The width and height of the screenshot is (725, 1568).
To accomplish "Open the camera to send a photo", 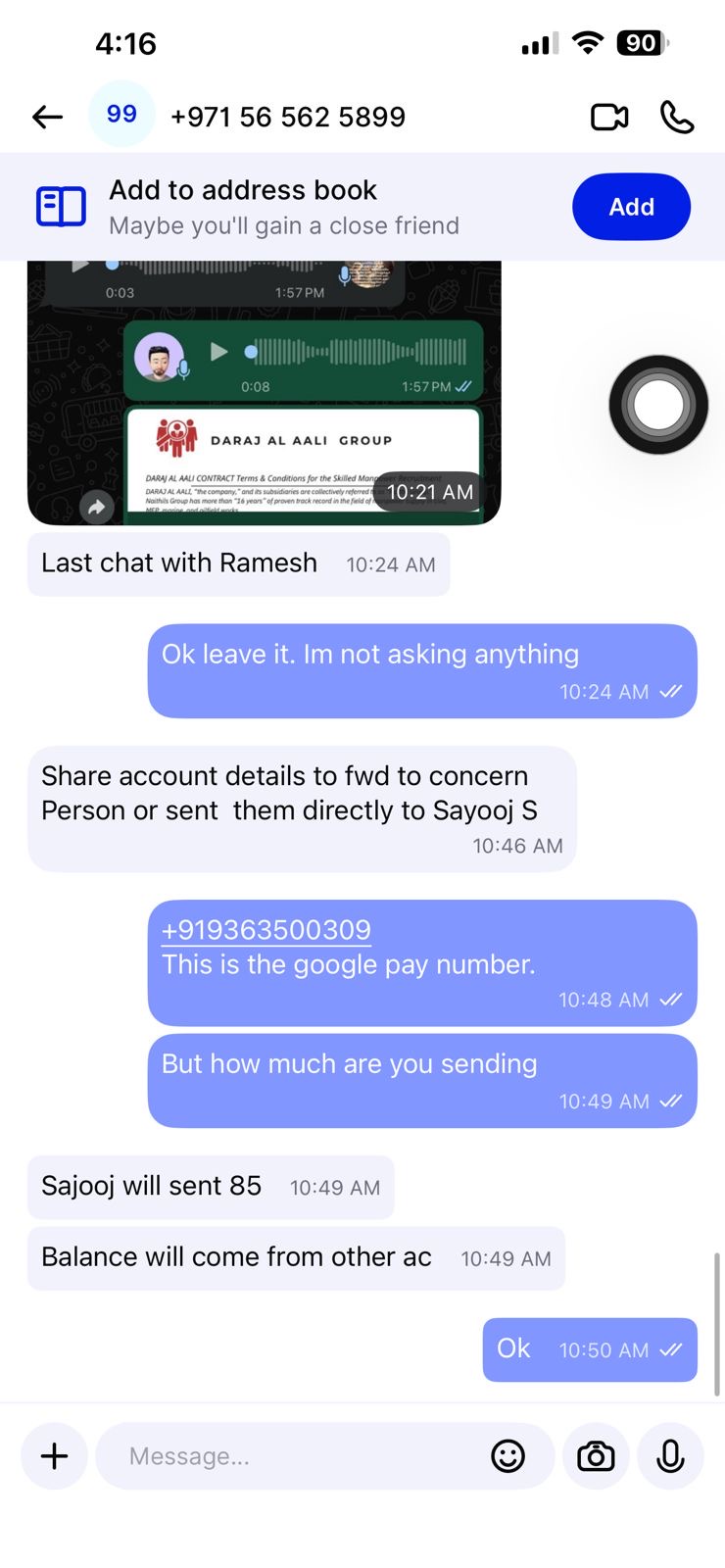I will tap(596, 1456).
